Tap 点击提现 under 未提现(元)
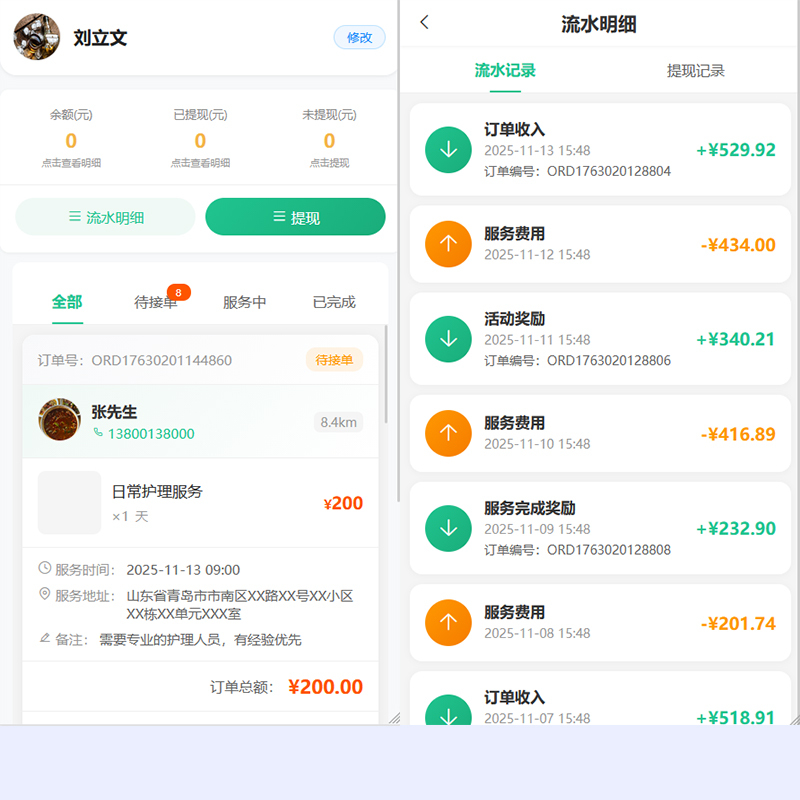 tap(329, 162)
